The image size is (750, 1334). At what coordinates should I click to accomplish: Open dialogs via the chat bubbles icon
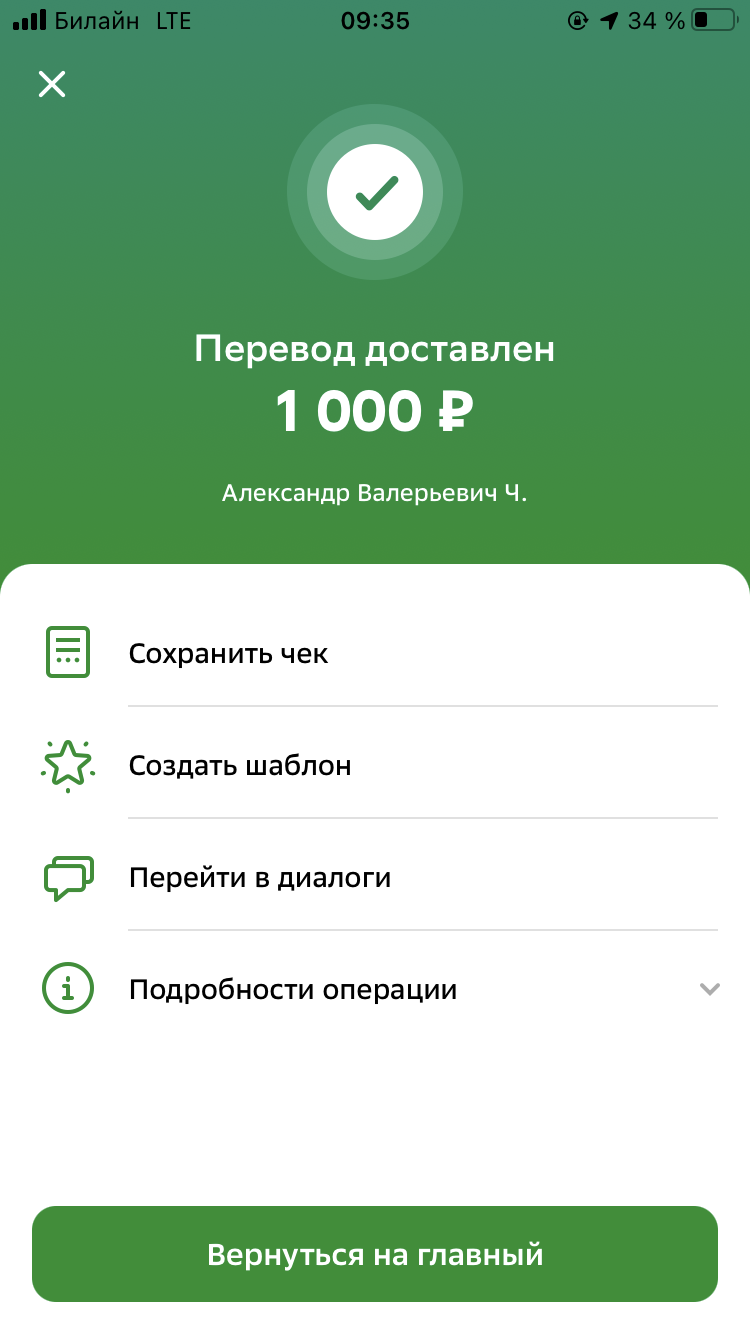coord(67,876)
